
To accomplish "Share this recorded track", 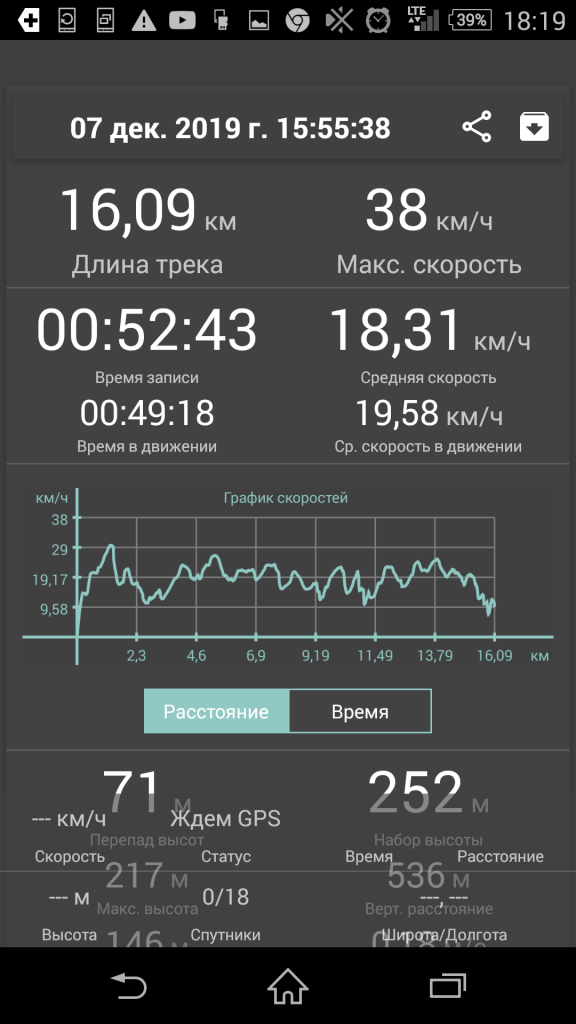I will click(x=477, y=127).
